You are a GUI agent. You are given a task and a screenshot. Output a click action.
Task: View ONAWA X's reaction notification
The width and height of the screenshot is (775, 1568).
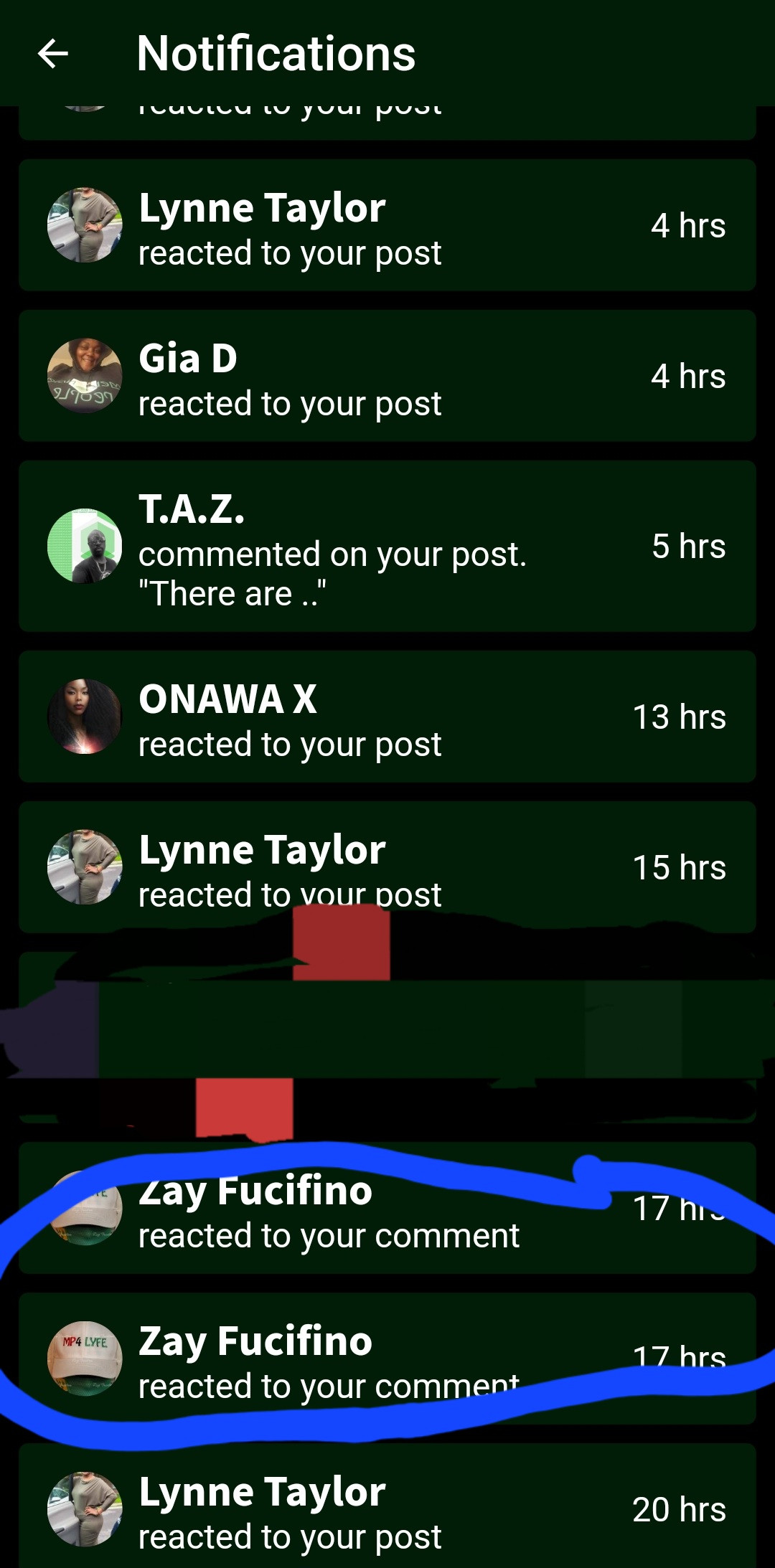coord(387,715)
